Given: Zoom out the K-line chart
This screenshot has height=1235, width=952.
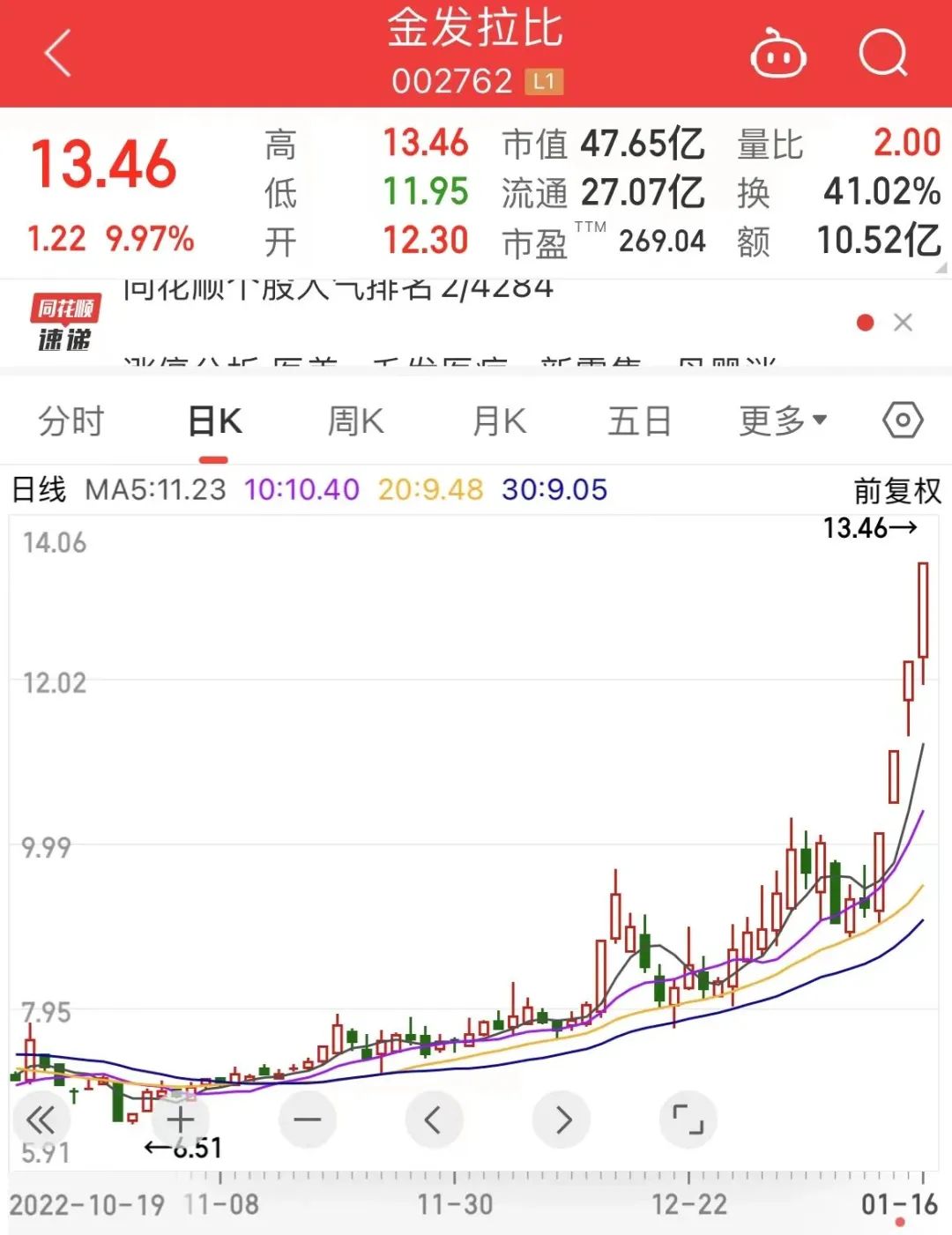Looking at the screenshot, I should click(307, 1120).
